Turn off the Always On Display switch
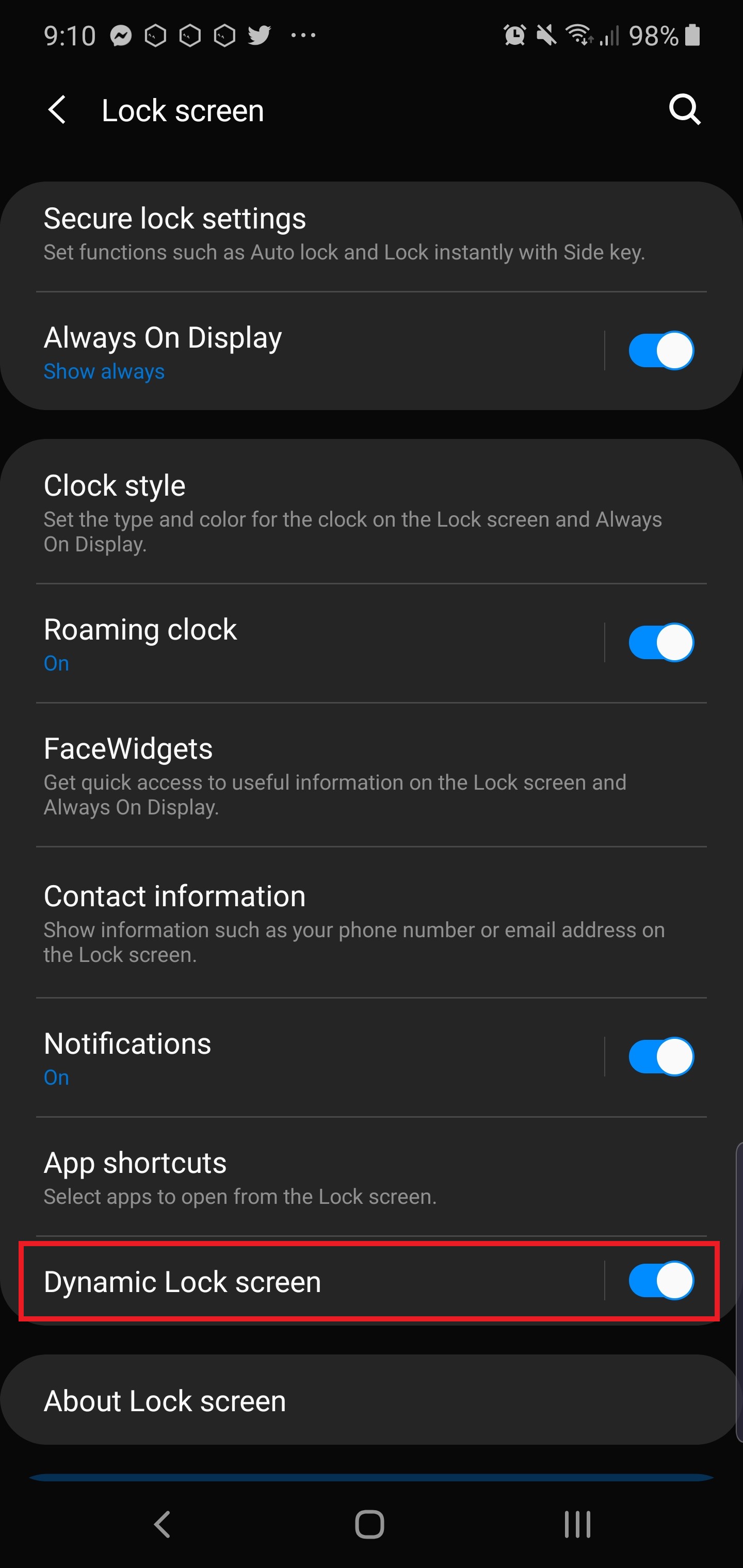Image resolution: width=743 pixels, height=1568 pixels. [x=661, y=351]
